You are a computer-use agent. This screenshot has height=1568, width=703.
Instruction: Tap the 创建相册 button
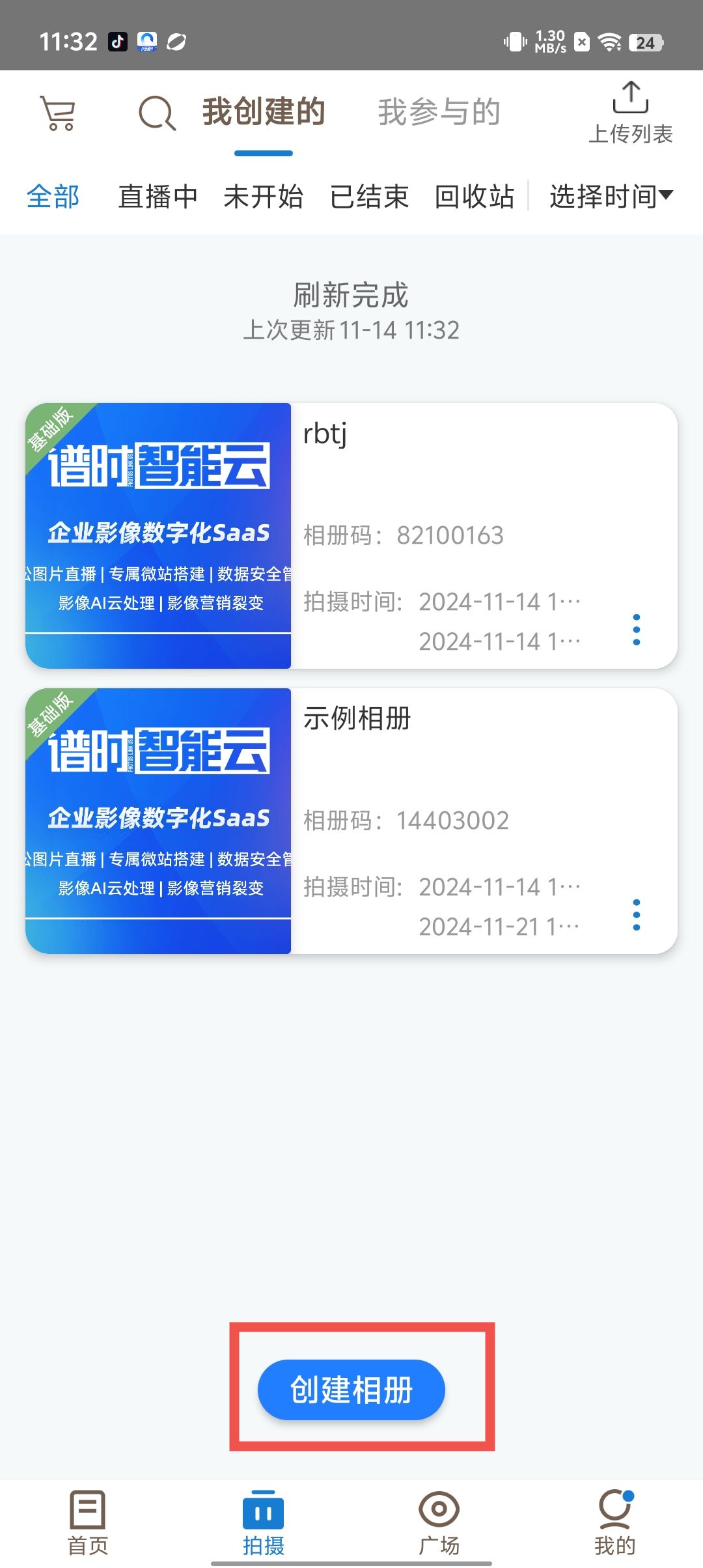[351, 1390]
